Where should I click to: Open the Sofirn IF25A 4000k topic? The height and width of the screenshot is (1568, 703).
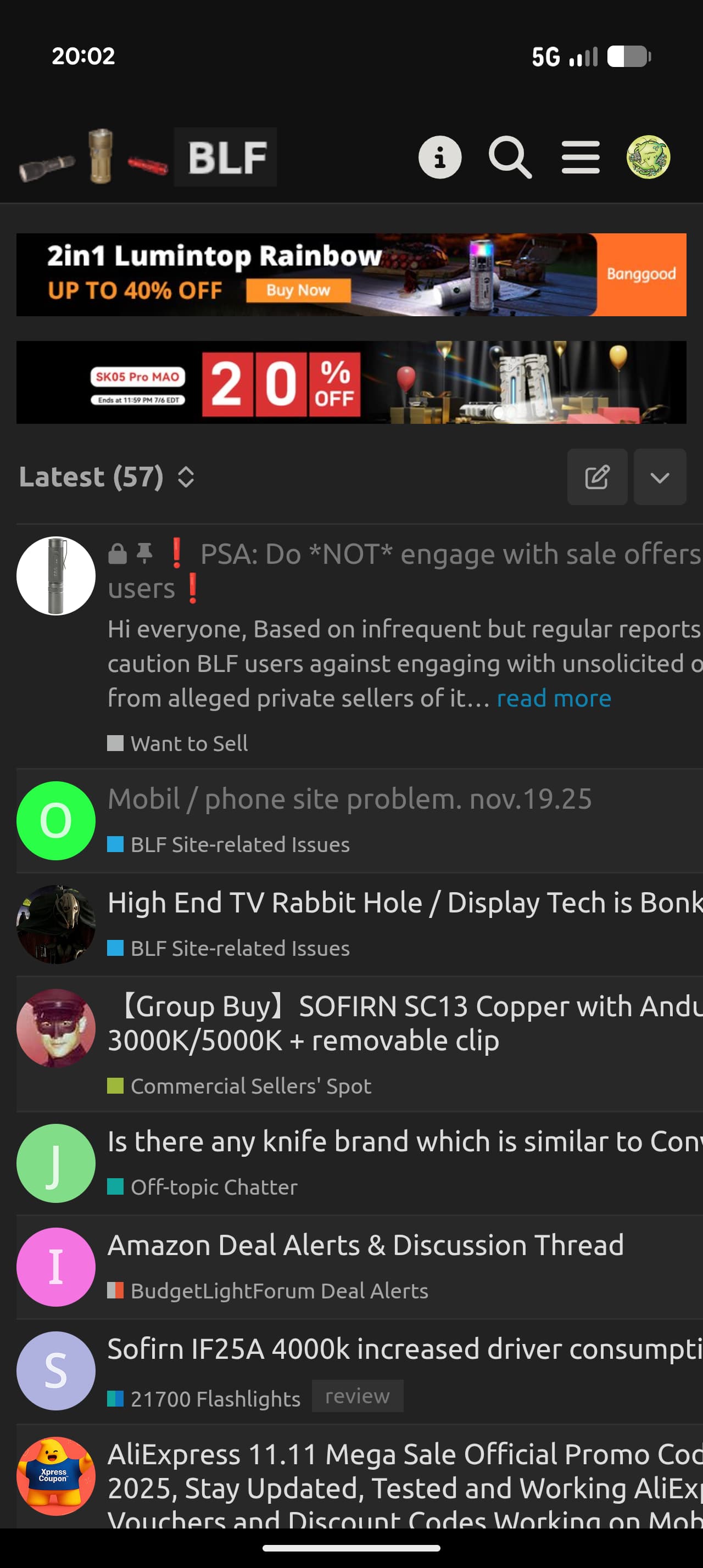(404, 1349)
